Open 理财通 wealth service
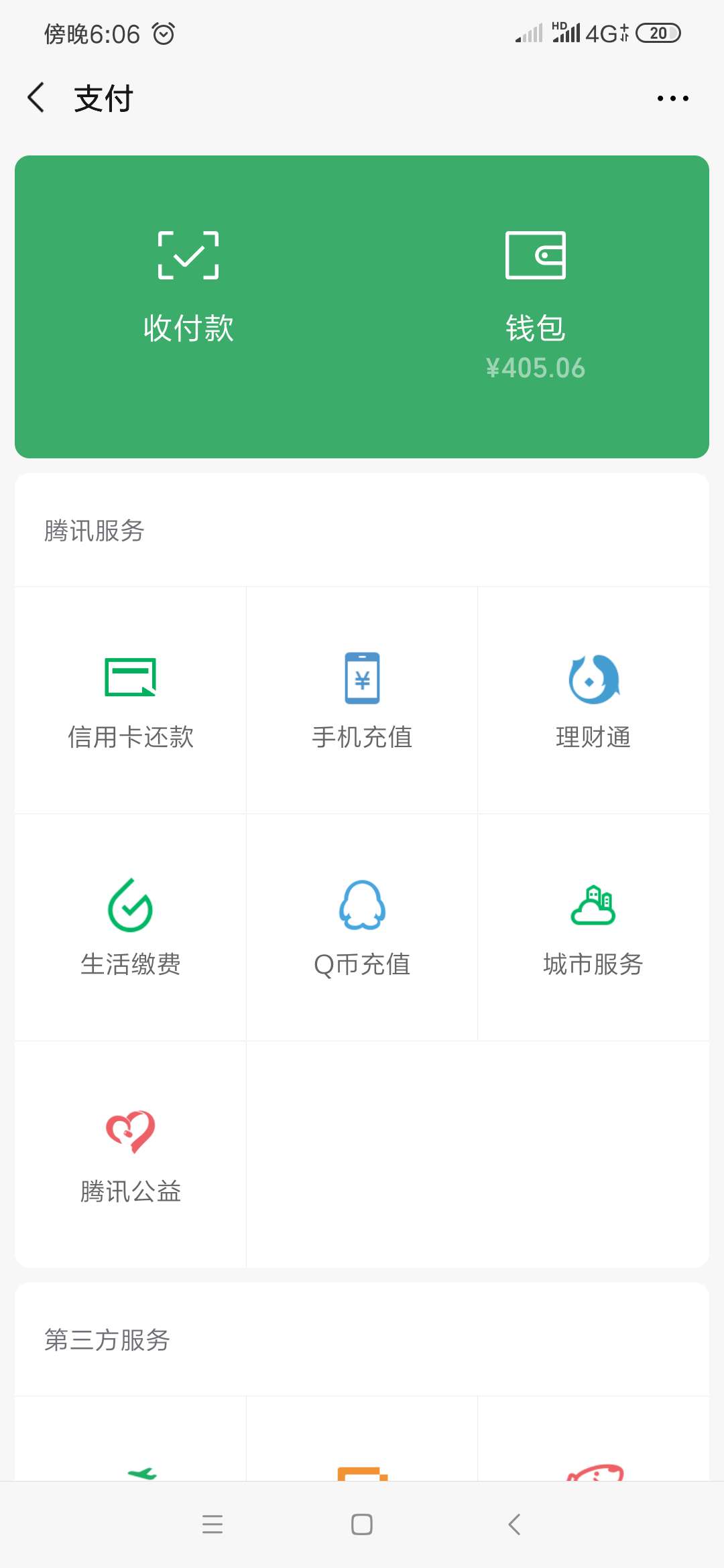Screen dimensions: 724x1568 pyautogui.click(x=593, y=700)
